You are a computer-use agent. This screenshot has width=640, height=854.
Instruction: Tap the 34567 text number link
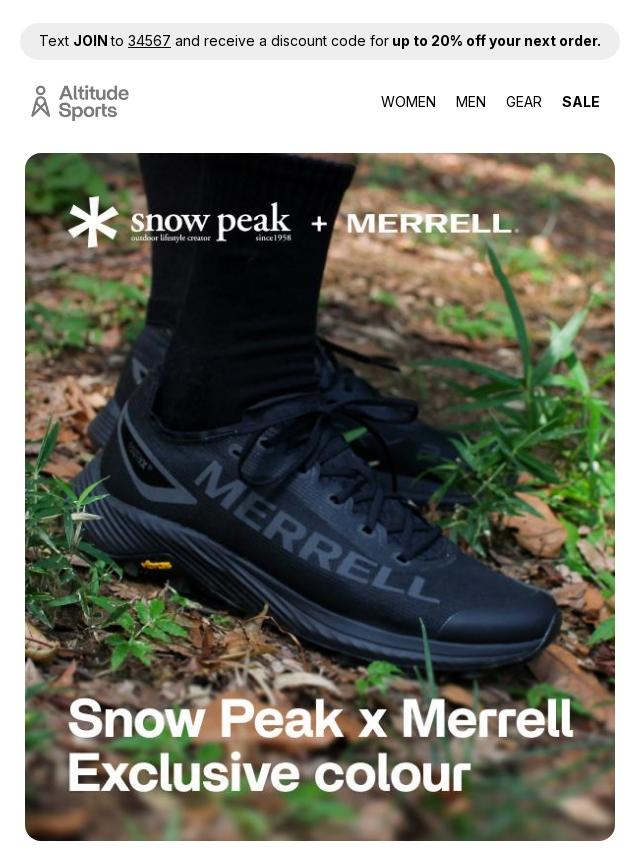149,41
